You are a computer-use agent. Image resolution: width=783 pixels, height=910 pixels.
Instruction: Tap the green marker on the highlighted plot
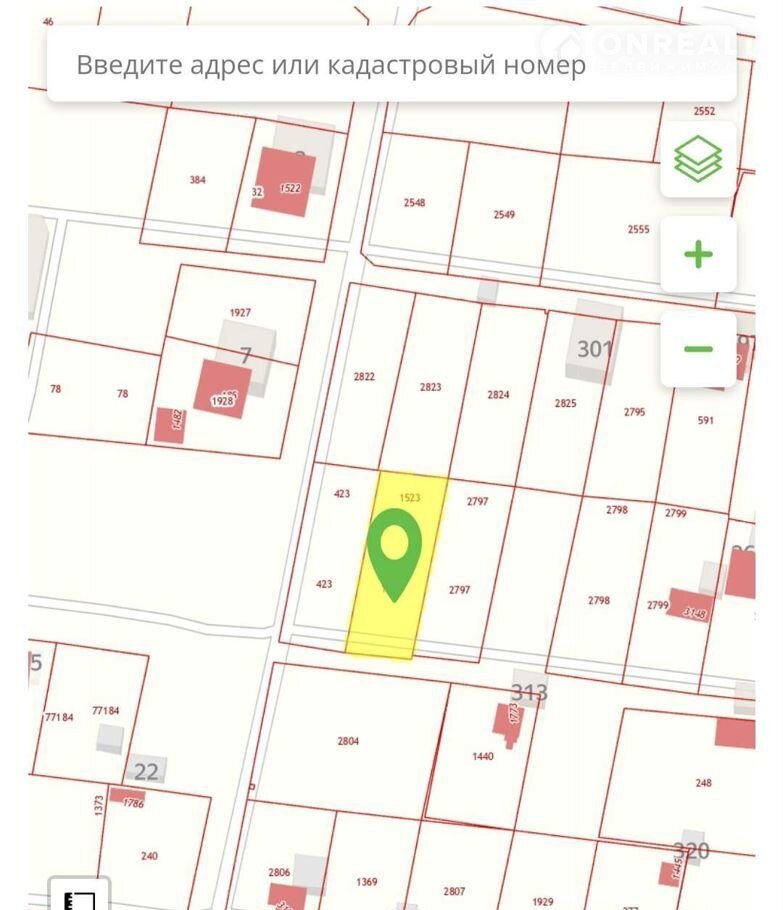point(395,549)
